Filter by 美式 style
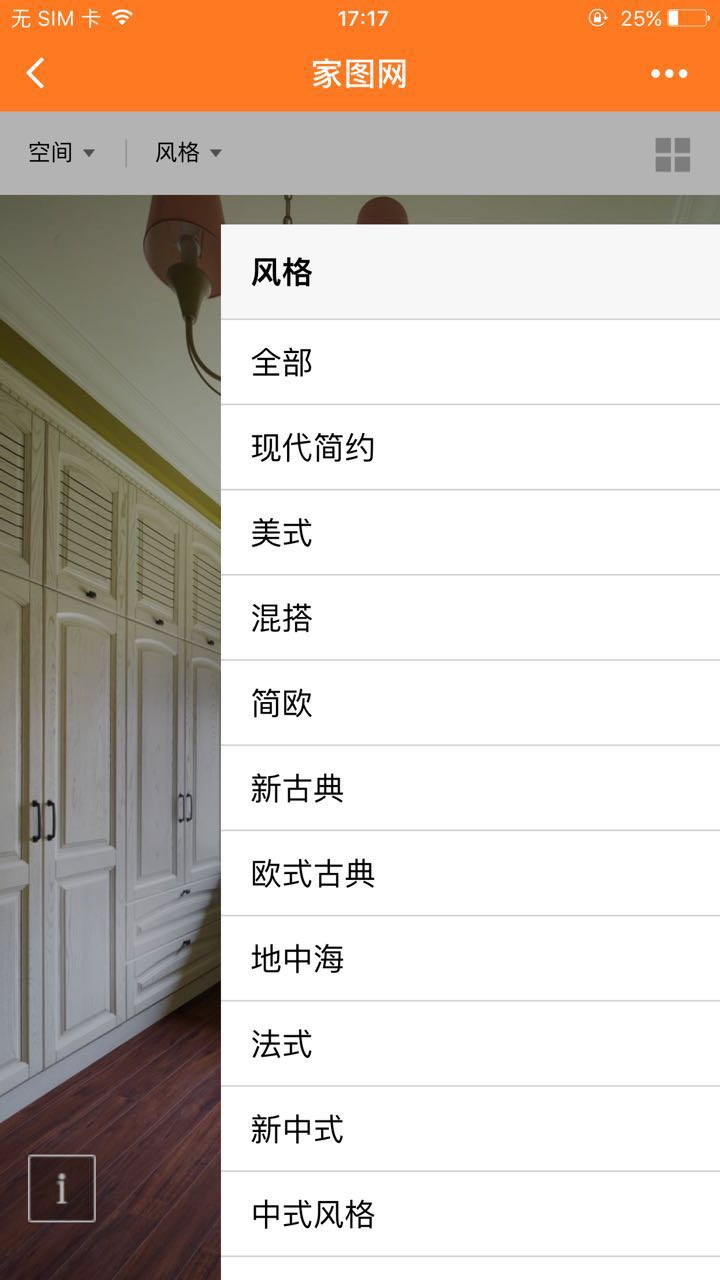Image resolution: width=720 pixels, height=1280 pixels. tap(470, 532)
